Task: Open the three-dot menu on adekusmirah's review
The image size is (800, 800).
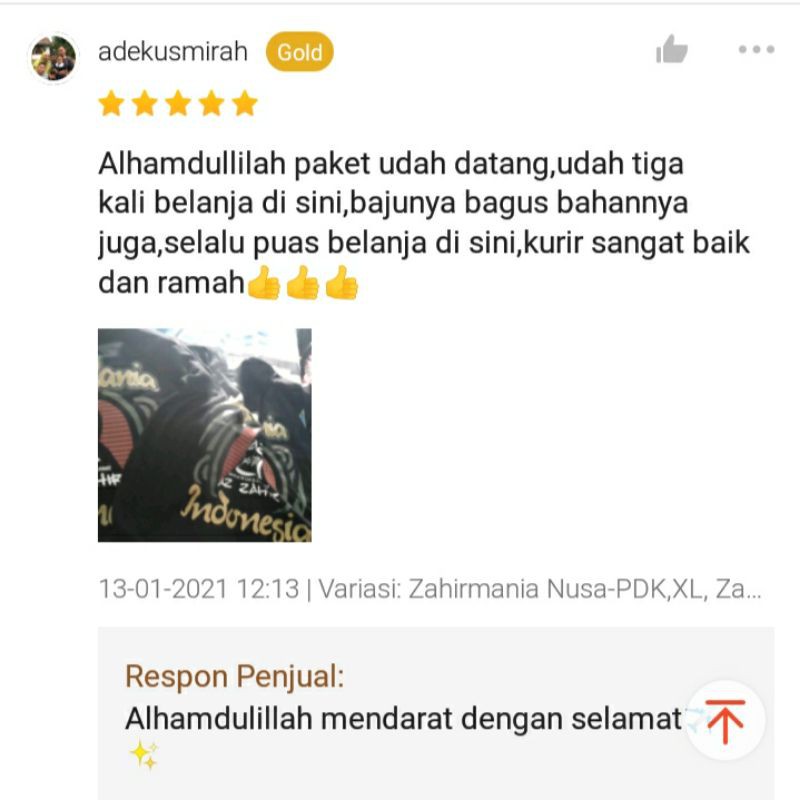Action: 756,49
